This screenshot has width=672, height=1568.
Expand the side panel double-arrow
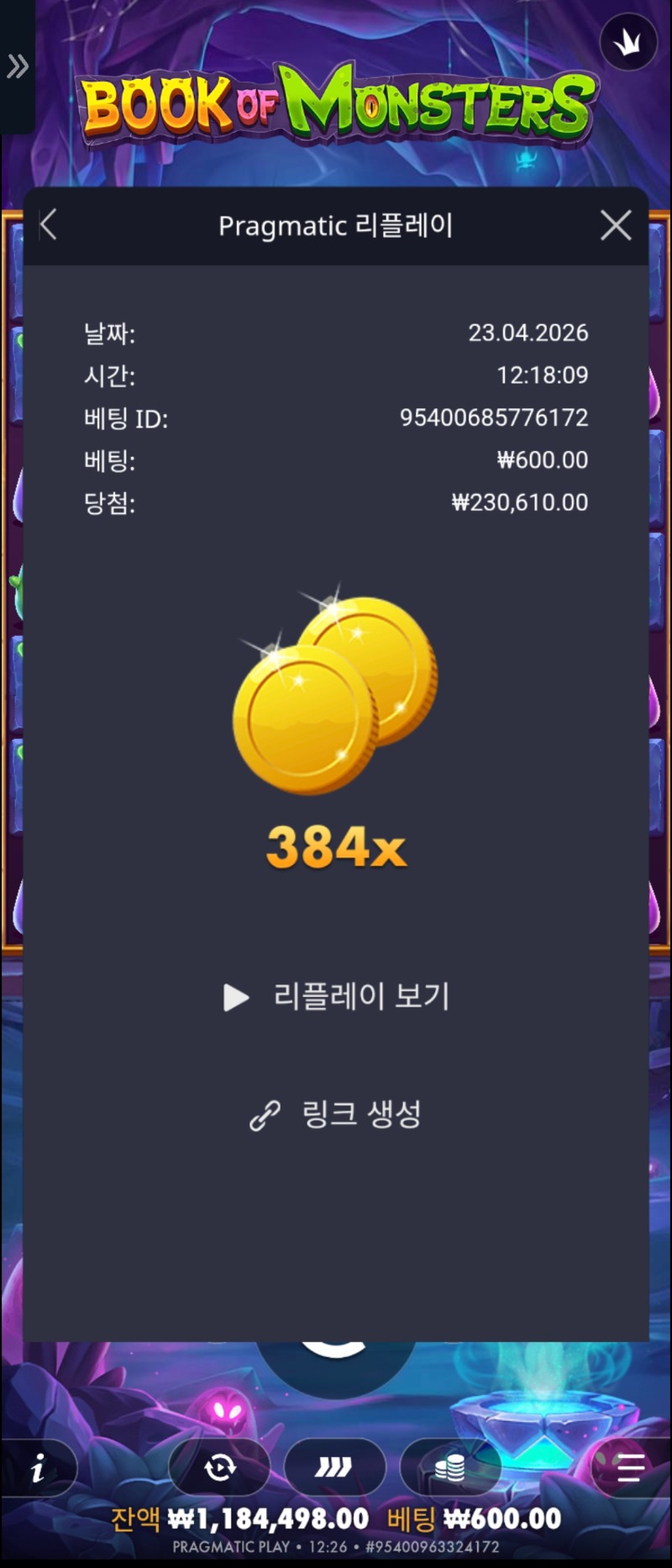[17, 66]
